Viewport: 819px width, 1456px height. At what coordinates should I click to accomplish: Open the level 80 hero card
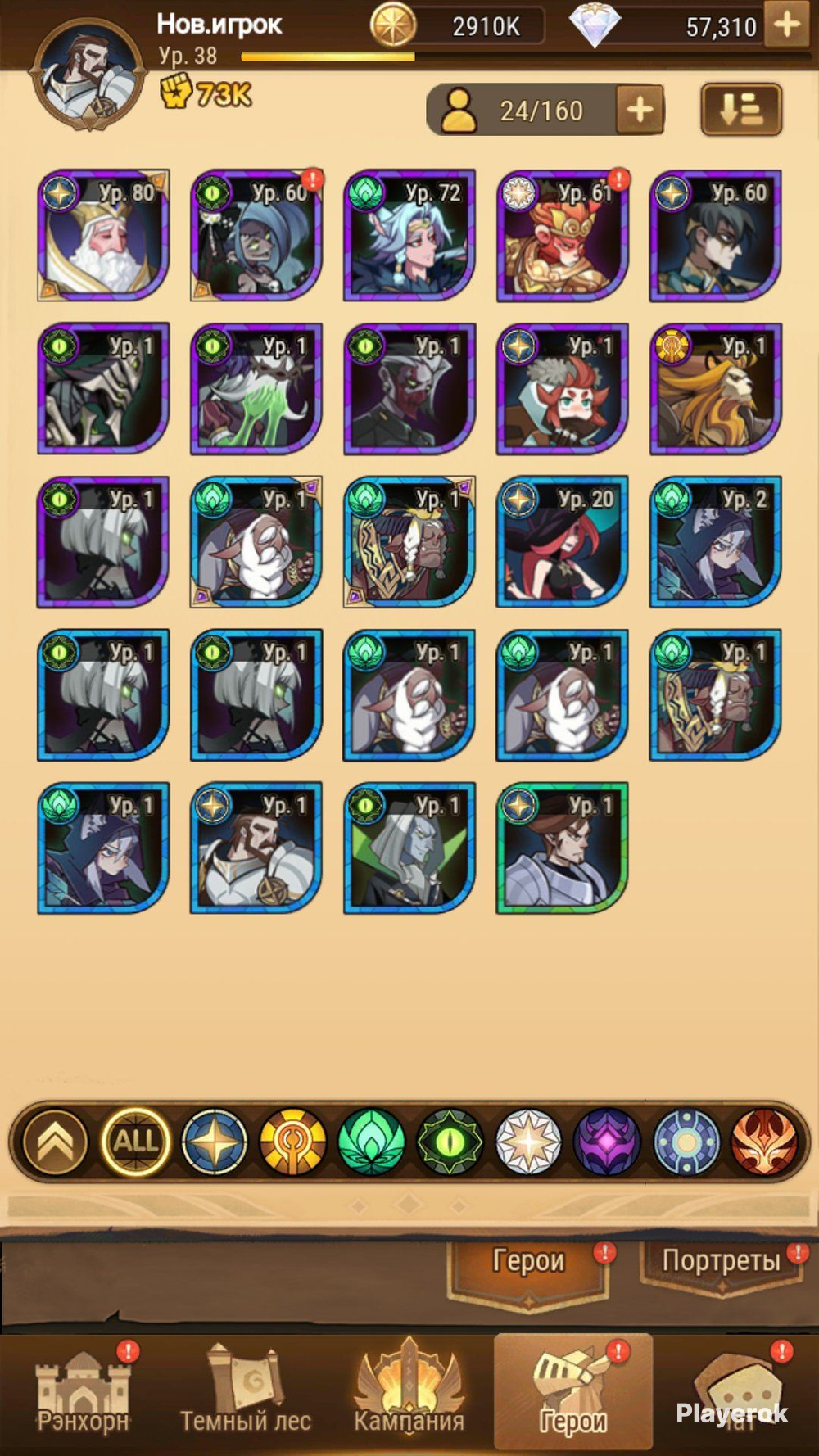click(x=103, y=235)
